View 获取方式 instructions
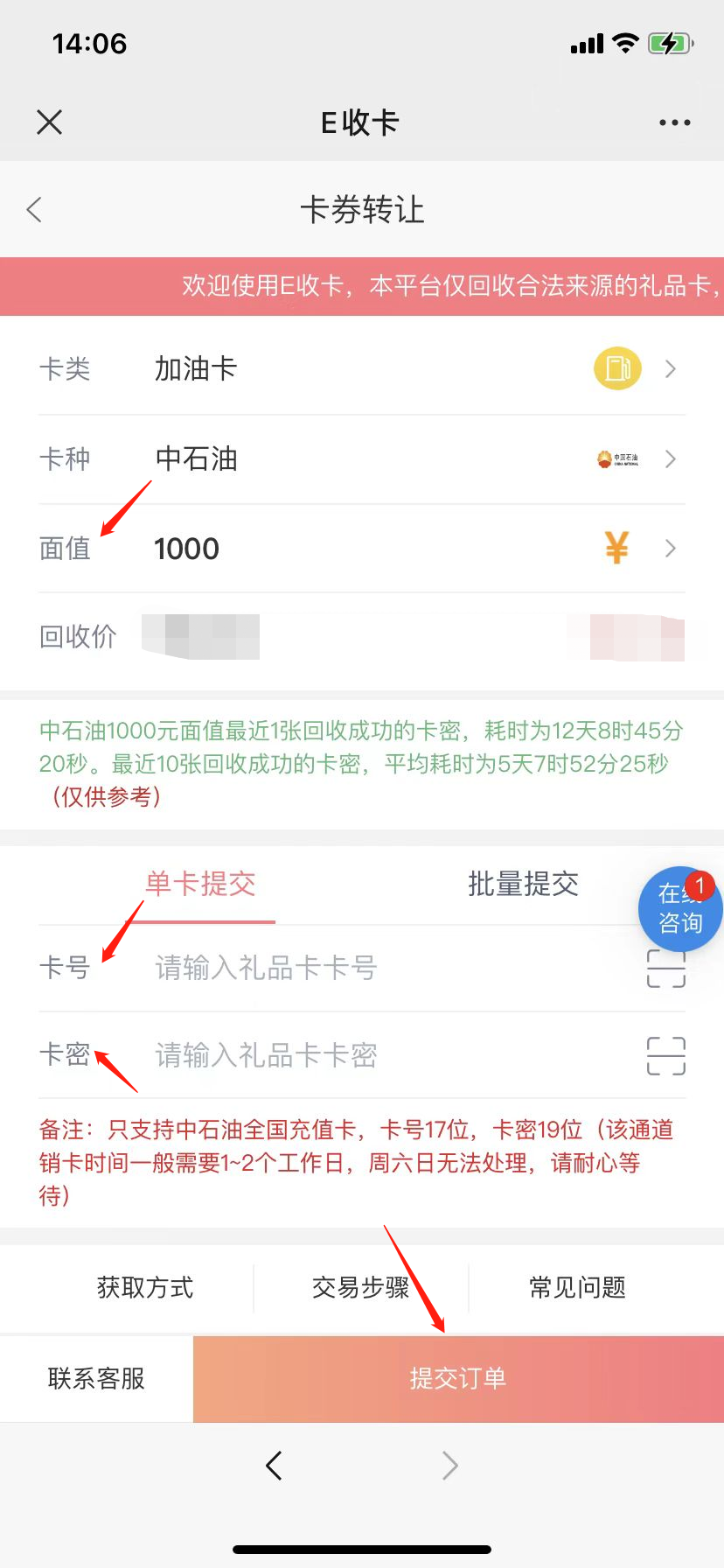724x1568 pixels. (x=145, y=1287)
